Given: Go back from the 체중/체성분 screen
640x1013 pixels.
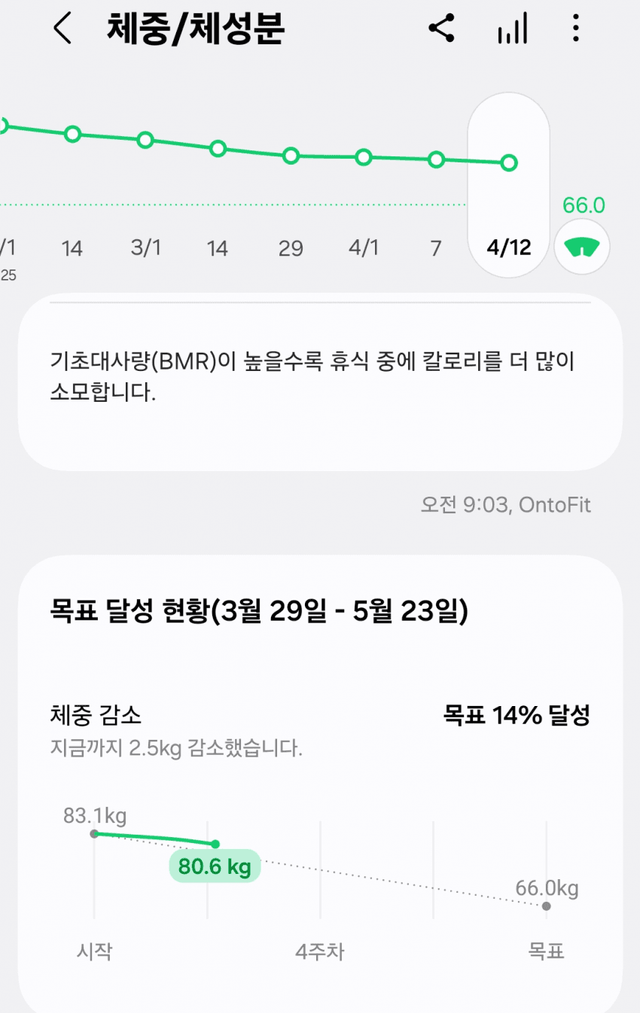Looking at the screenshot, I should [x=62, y=29].
